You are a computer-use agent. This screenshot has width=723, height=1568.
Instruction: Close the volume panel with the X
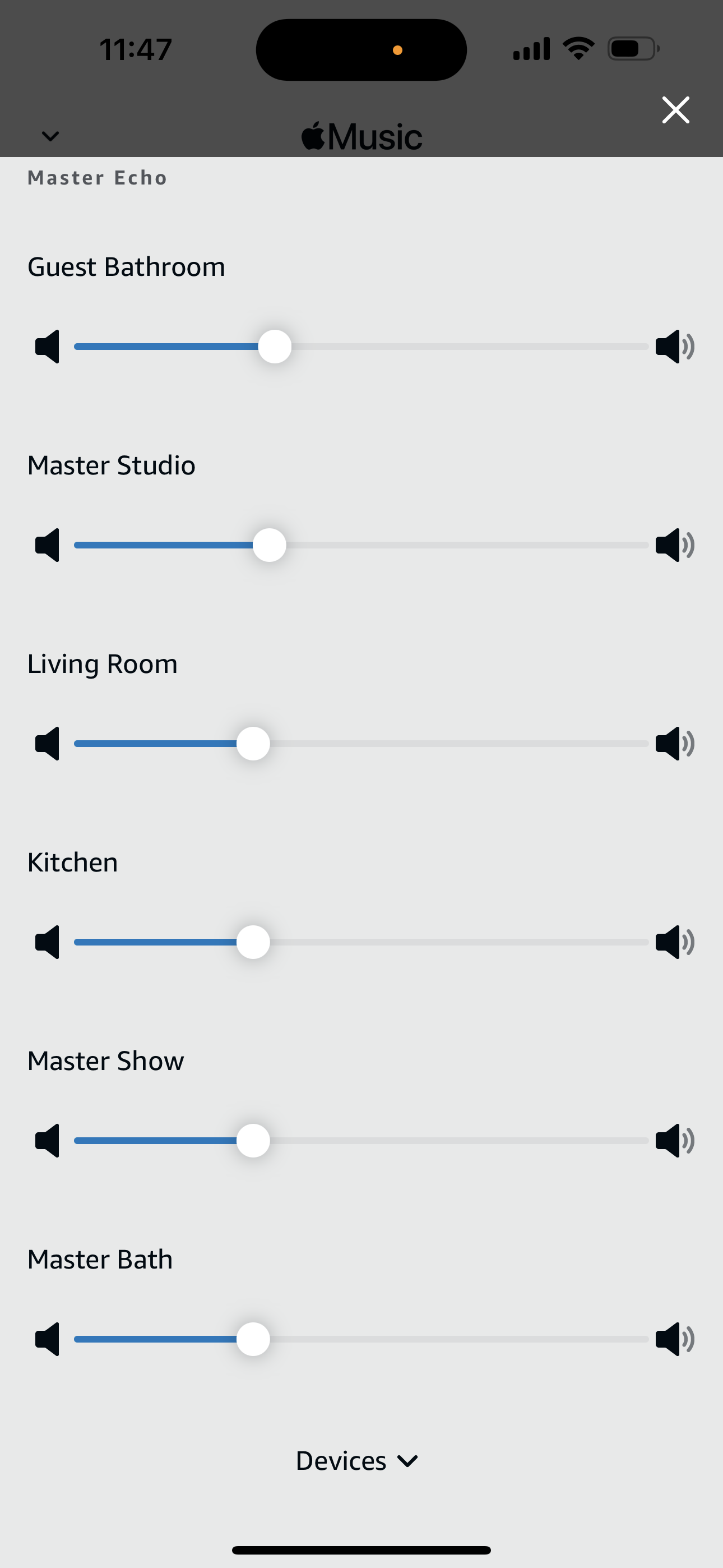(675, 110)
